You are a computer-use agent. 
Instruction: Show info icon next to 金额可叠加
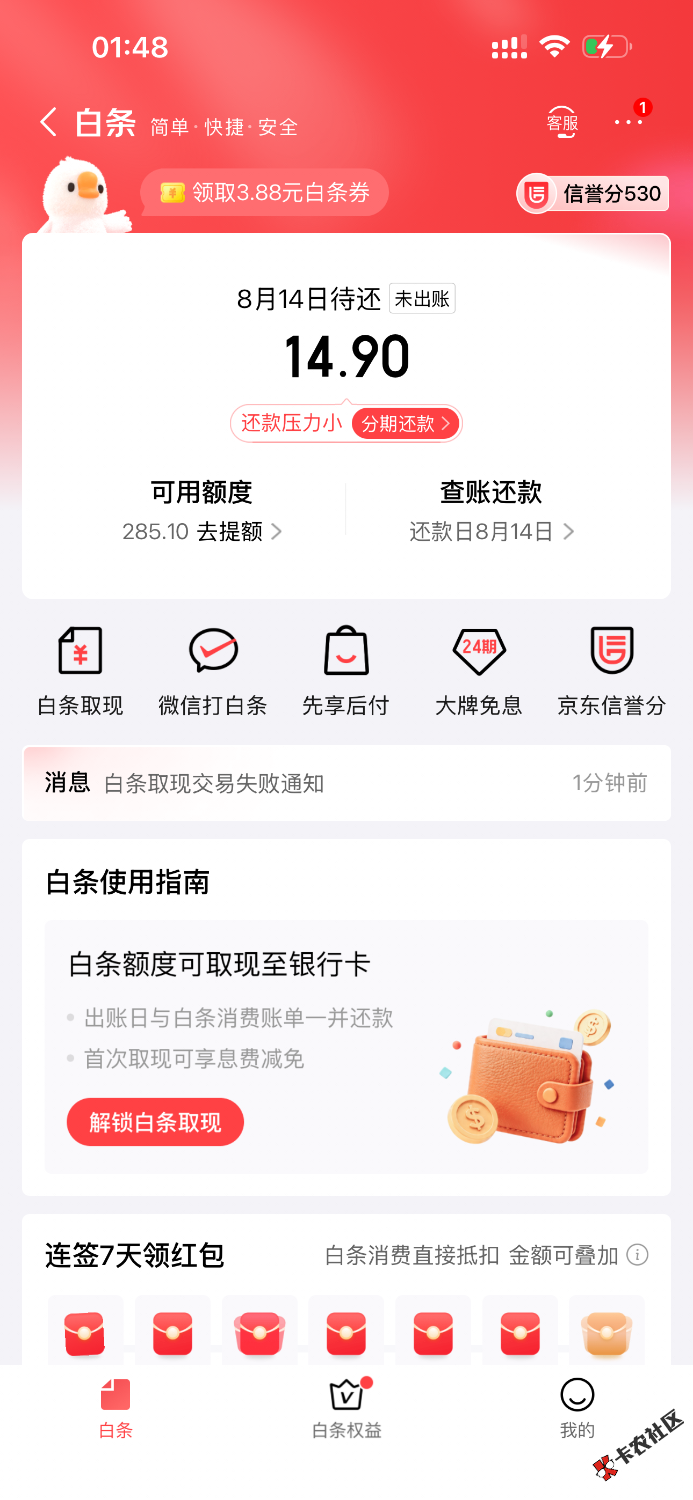637,1255
